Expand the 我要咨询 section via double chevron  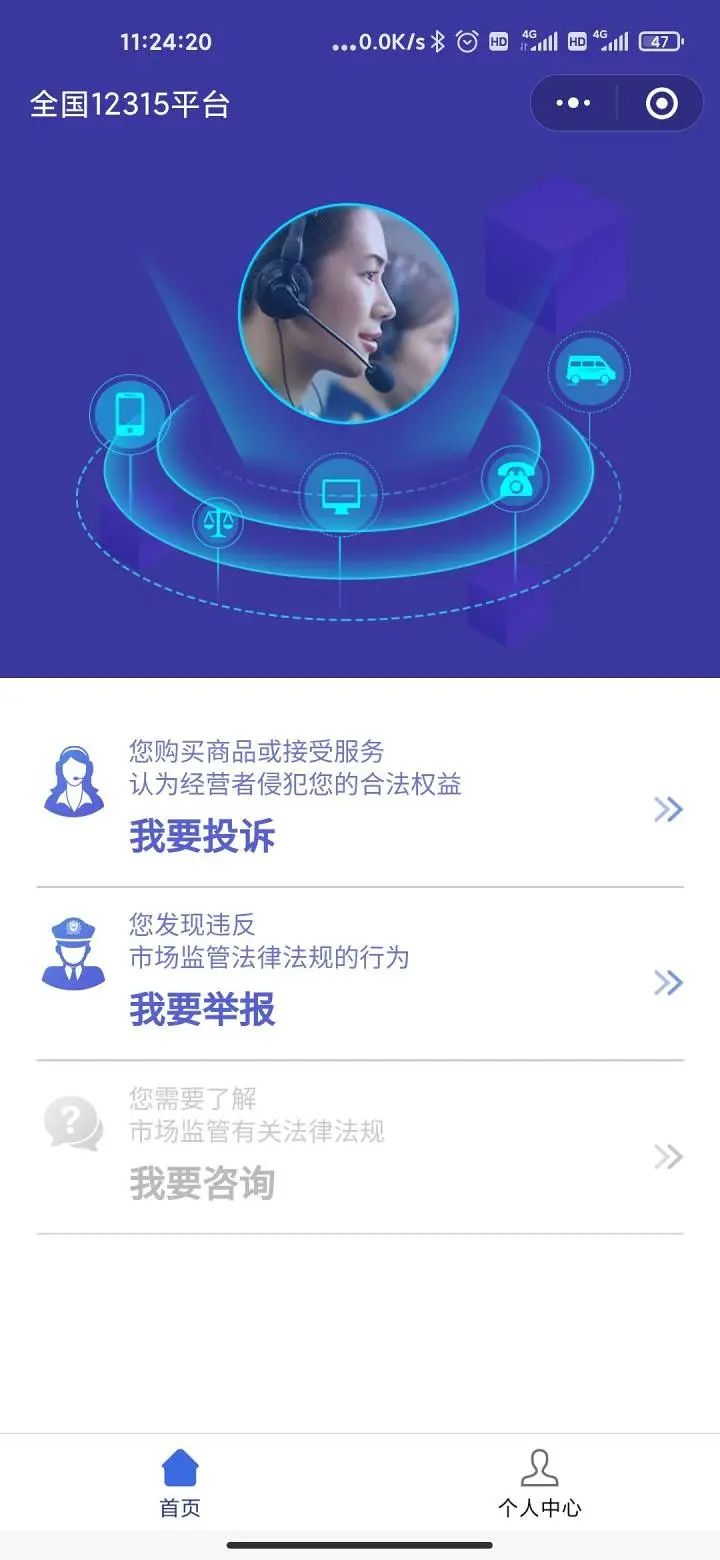coord(667,1157)
